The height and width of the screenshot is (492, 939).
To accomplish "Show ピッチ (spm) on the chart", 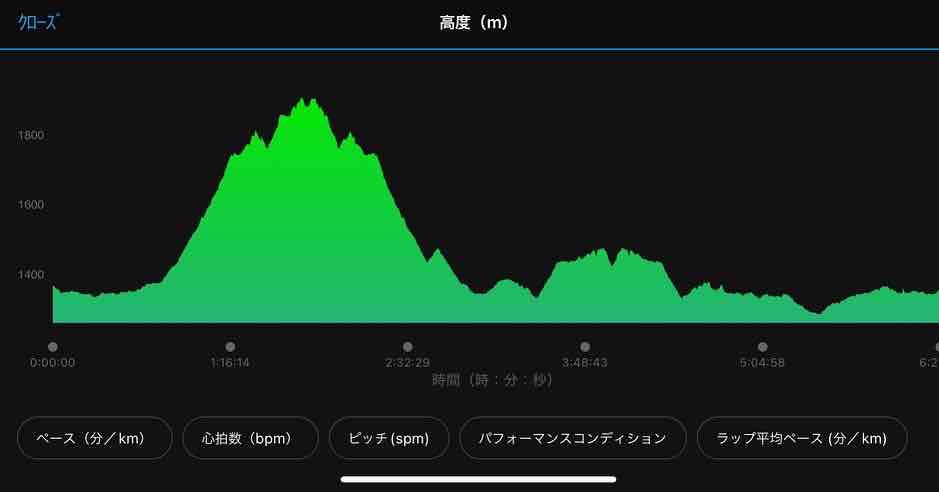I will pos(389,438).
